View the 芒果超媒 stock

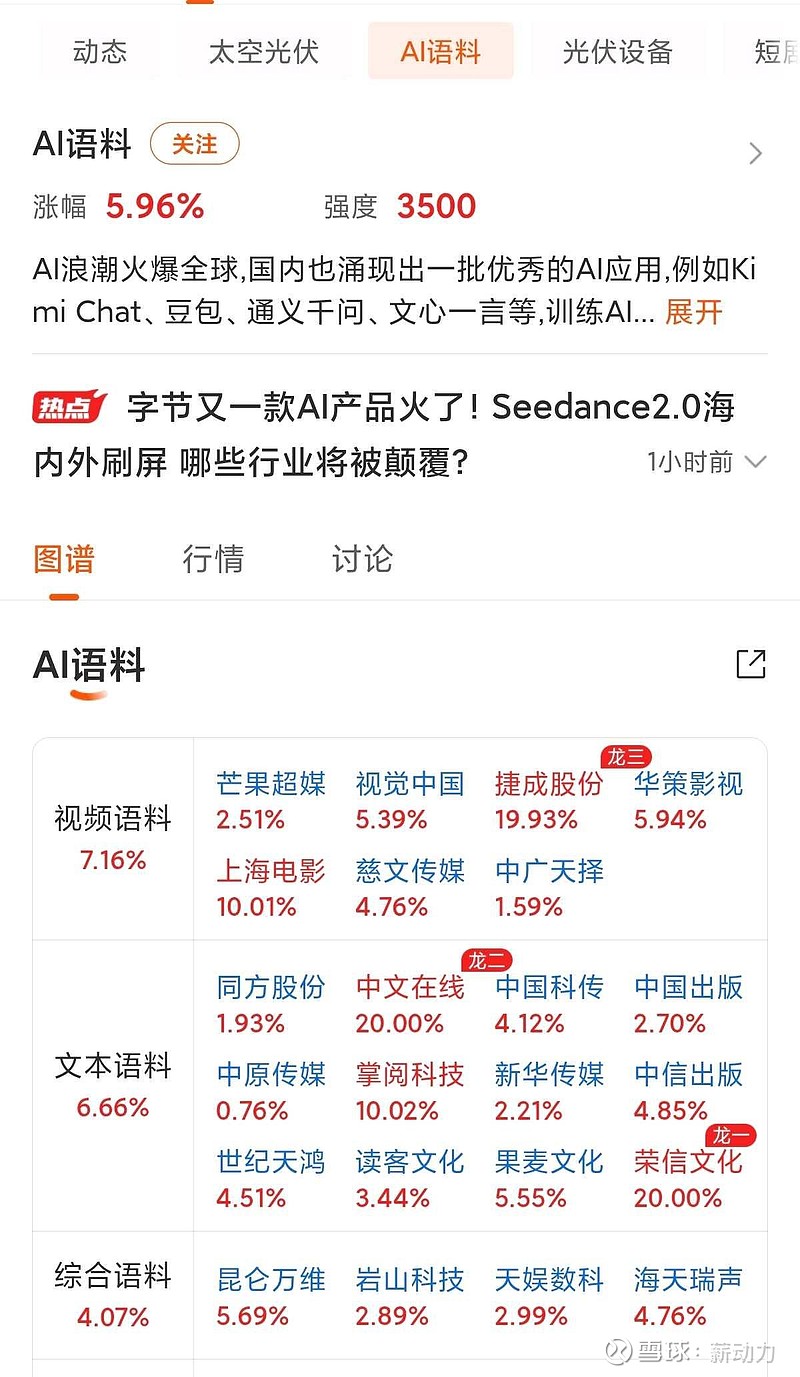[271, 800]
